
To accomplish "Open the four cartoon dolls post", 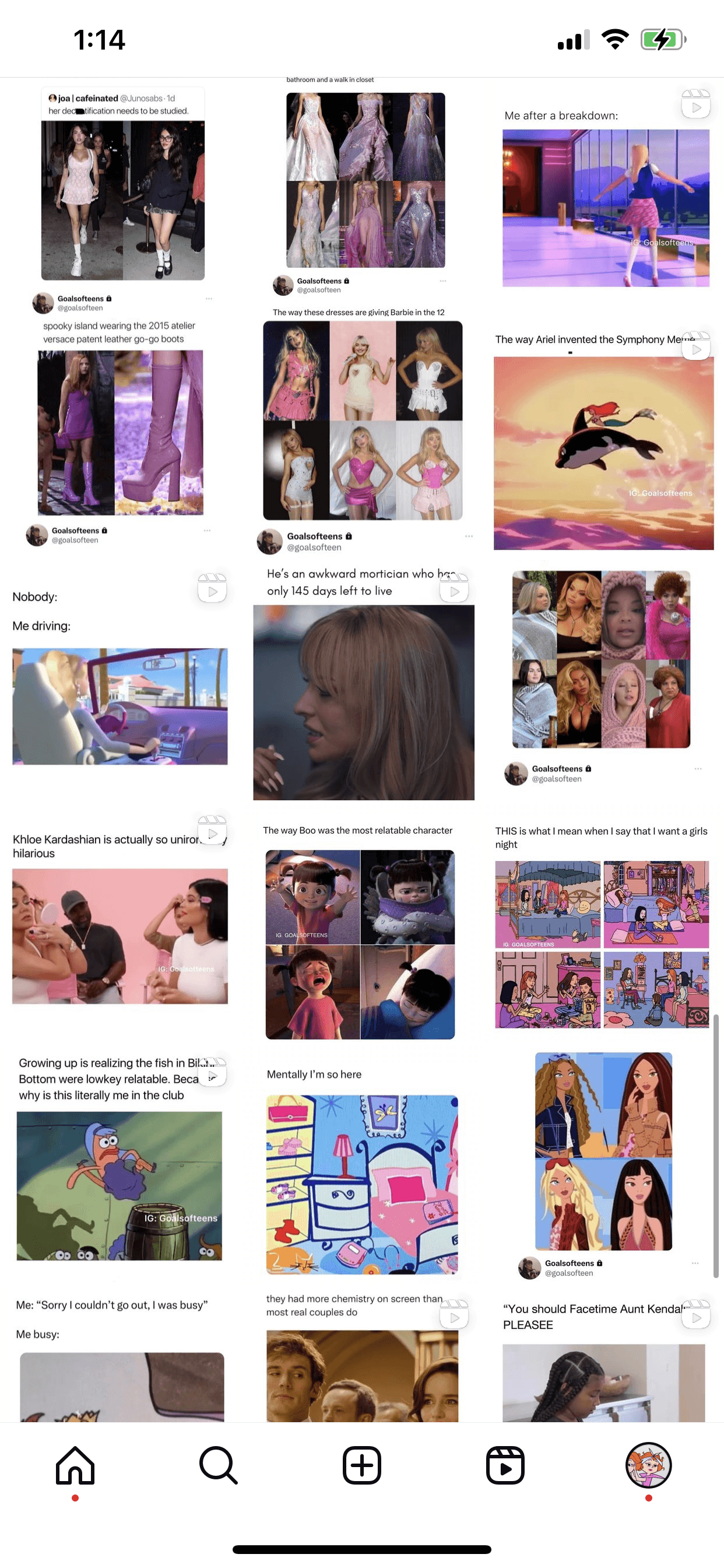I will pyautogui.click(x=603, y=1150).
